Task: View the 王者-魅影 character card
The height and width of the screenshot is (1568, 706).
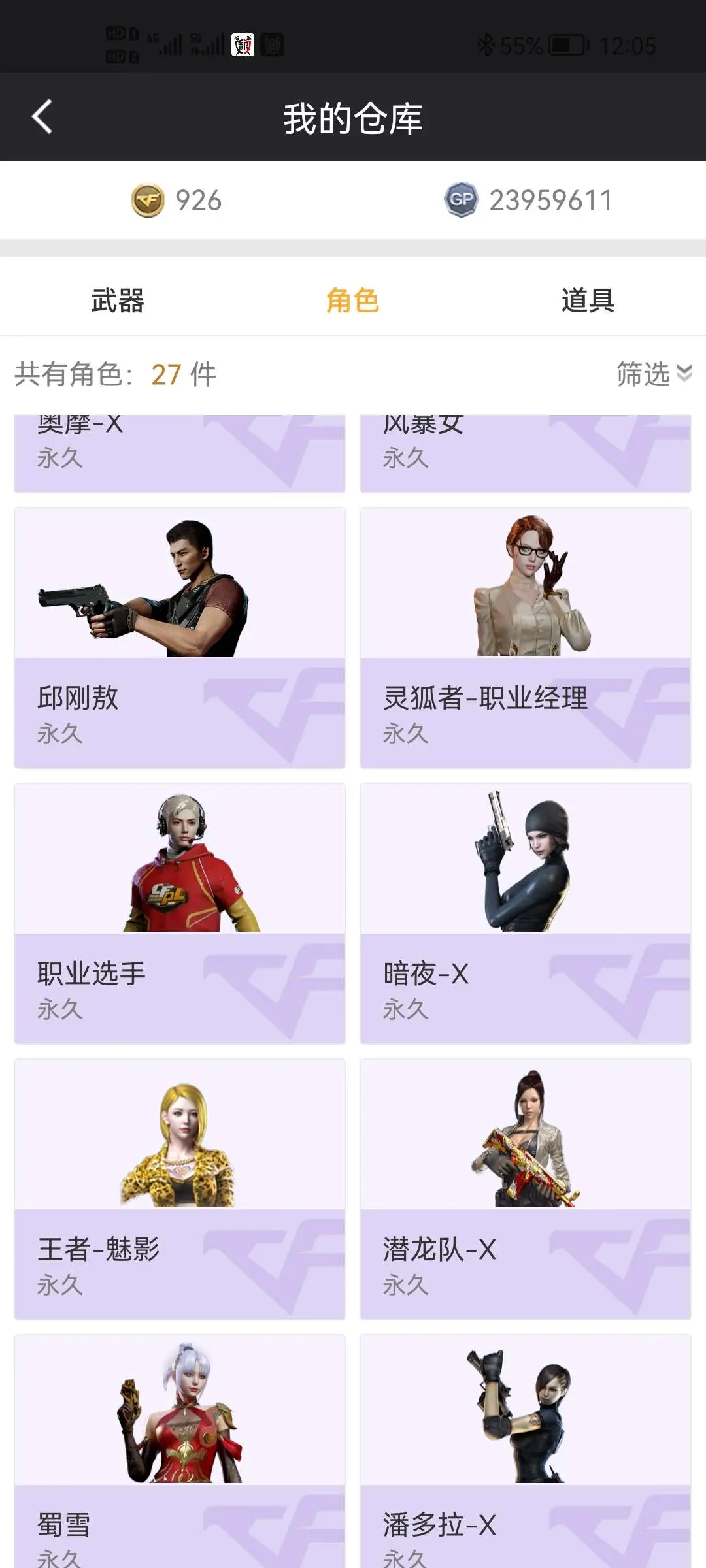Action: coord(180,1188)
